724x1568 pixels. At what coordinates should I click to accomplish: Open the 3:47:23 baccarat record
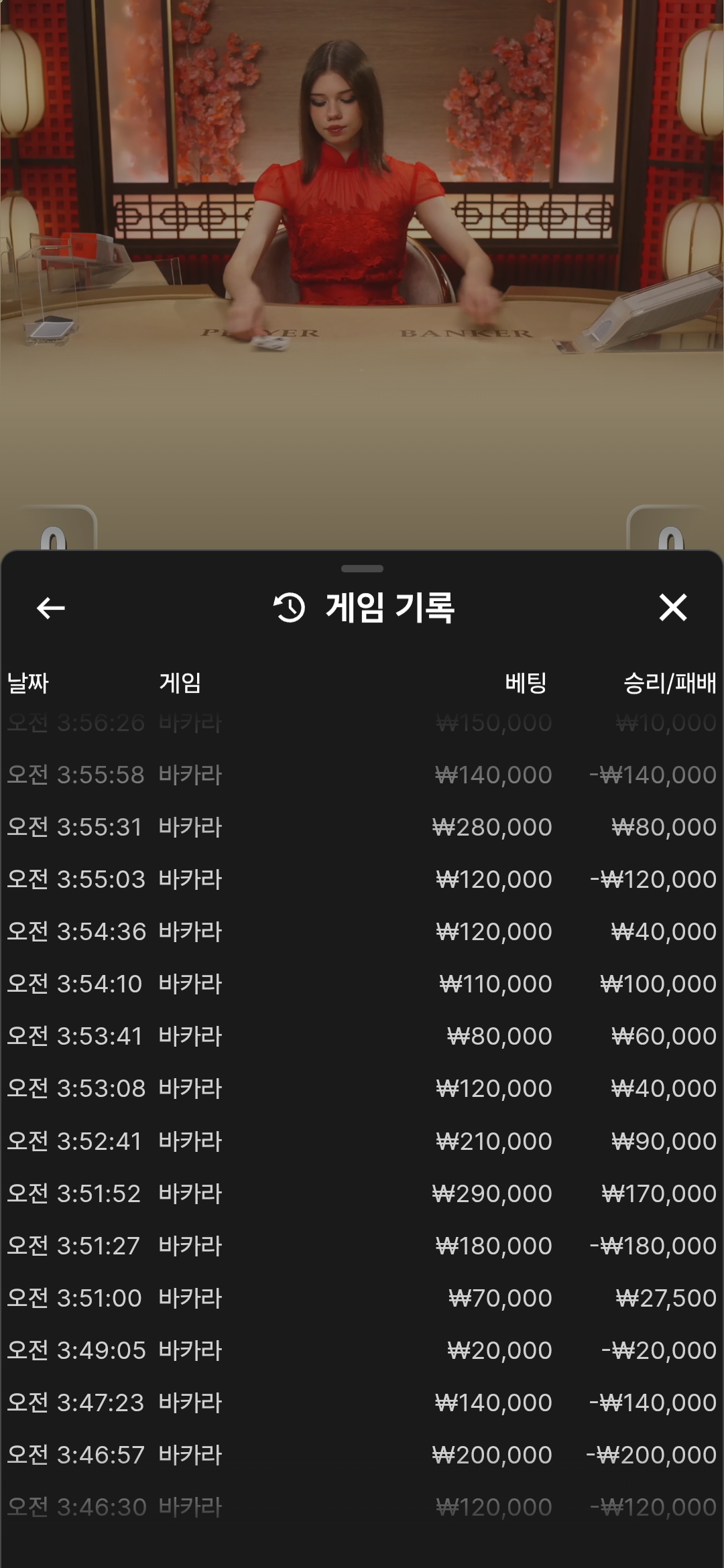[x=362, y=1402]
